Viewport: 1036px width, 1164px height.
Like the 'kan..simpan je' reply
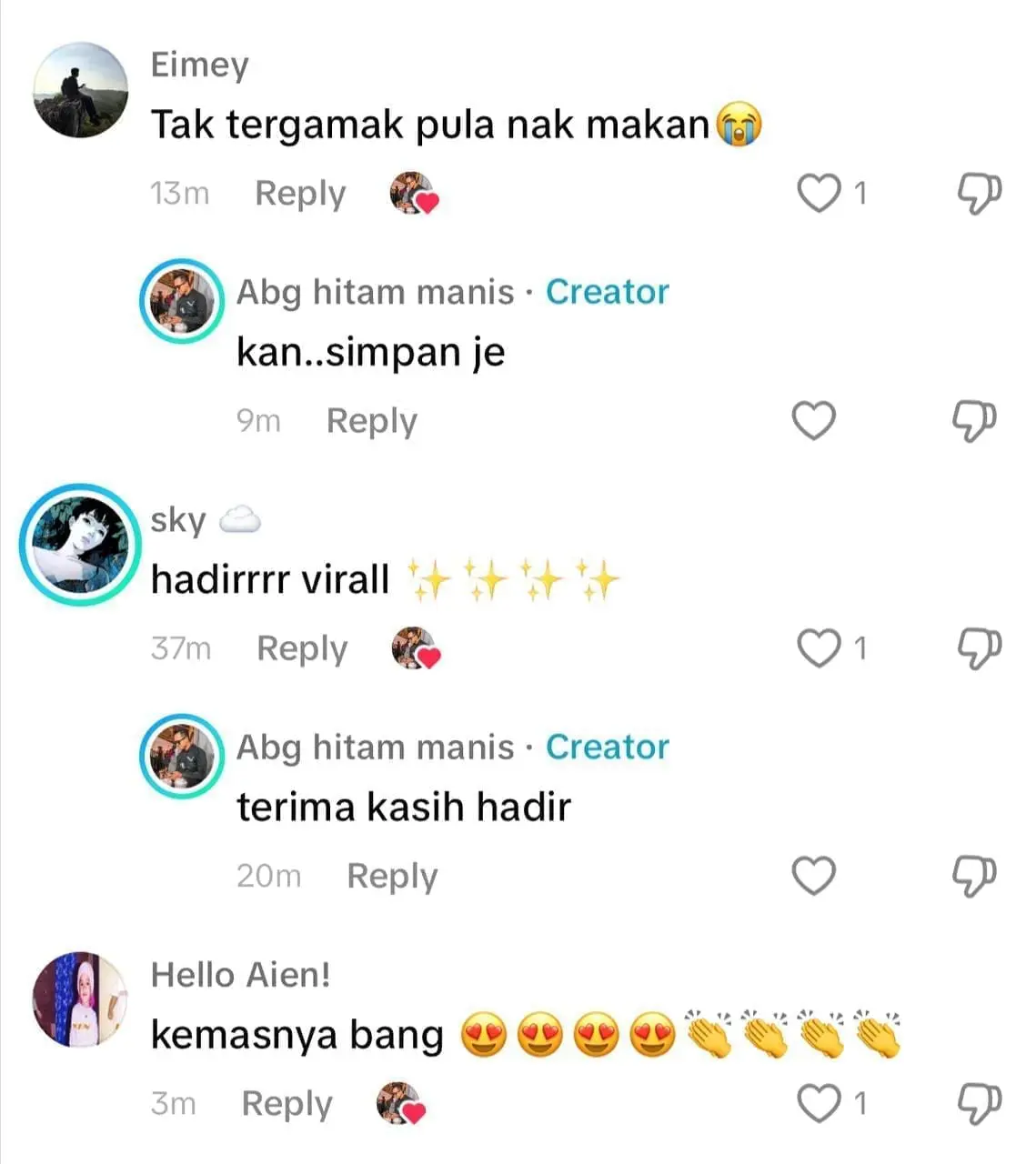coord(813,421)
